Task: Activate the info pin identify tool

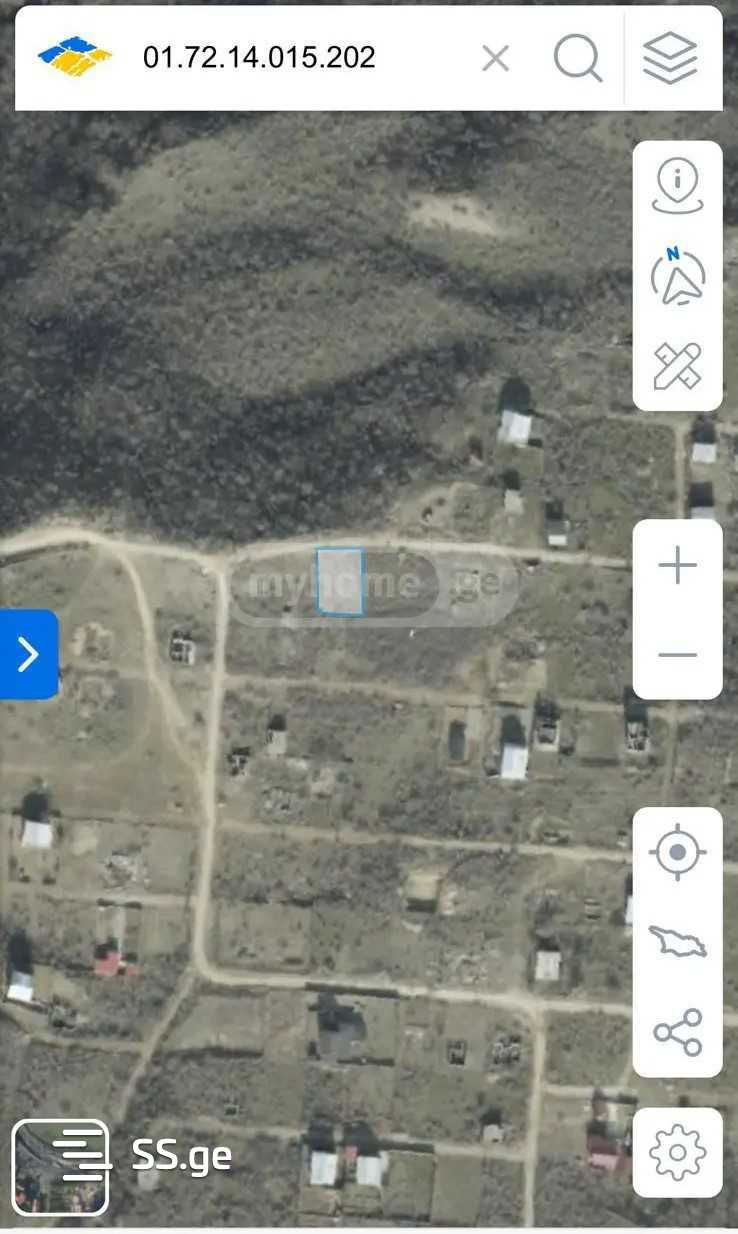Action: pyautogui.click(x=678, y=187)
